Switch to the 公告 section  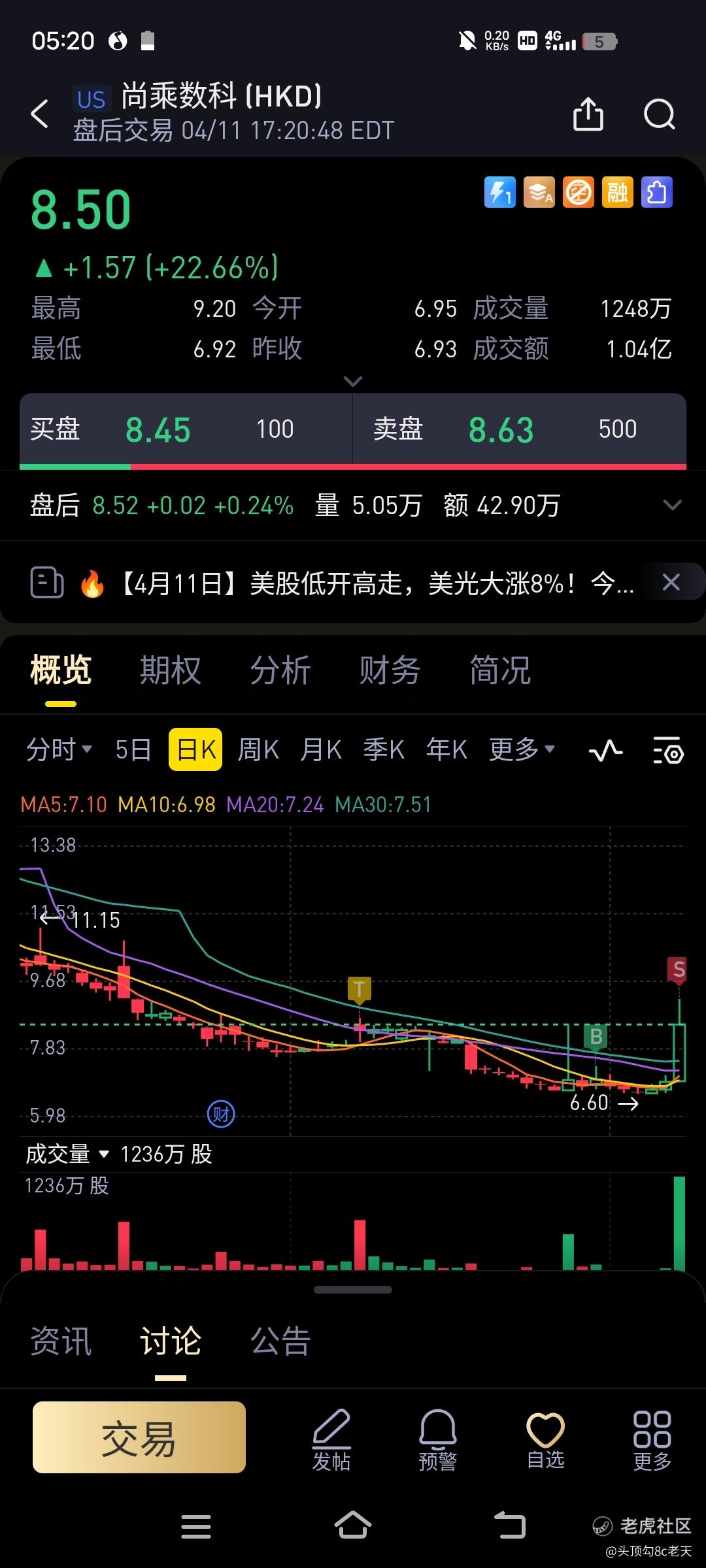[280, 1341]
